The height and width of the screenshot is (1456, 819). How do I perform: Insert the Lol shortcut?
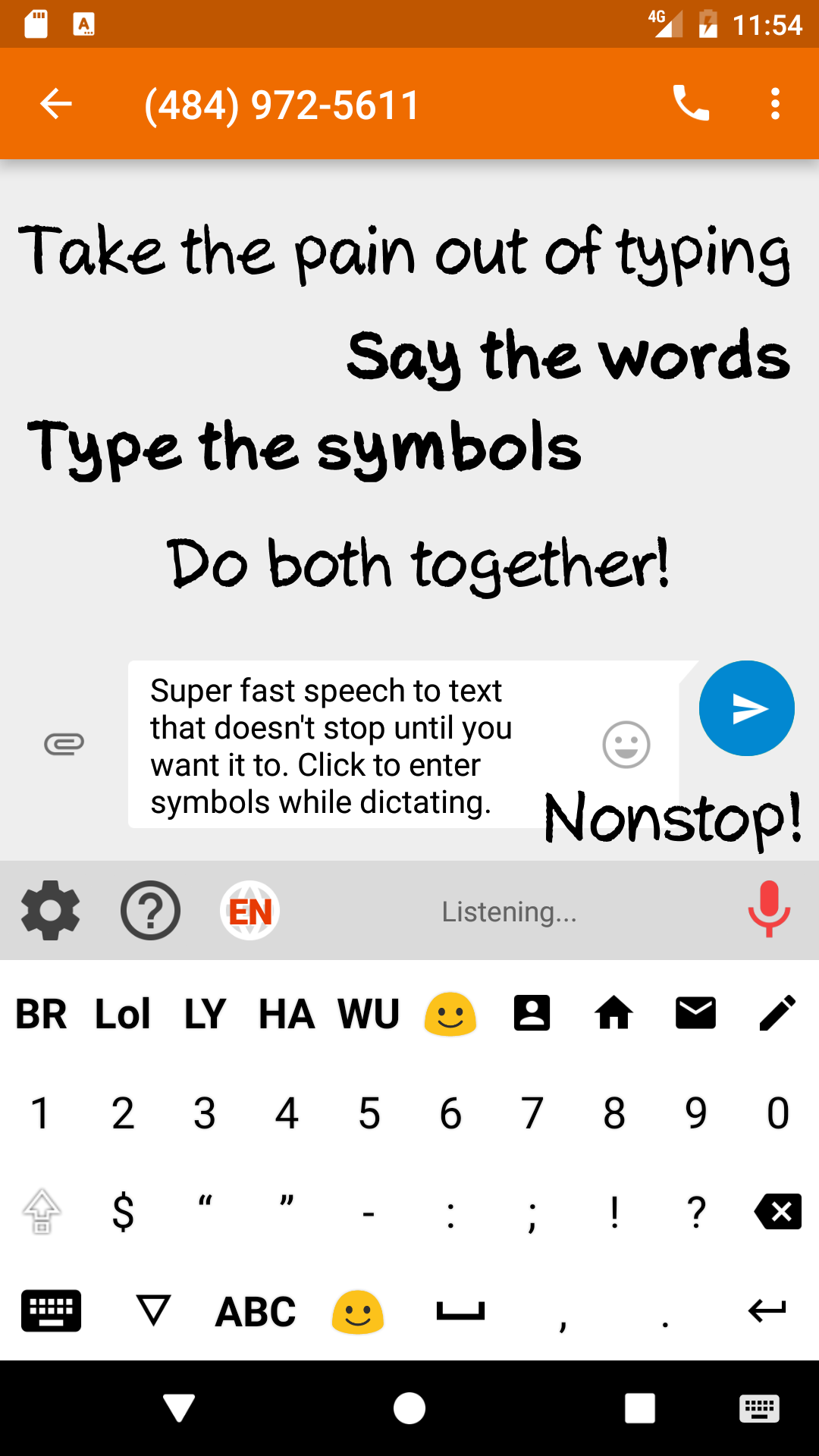tap(123, 1014)
